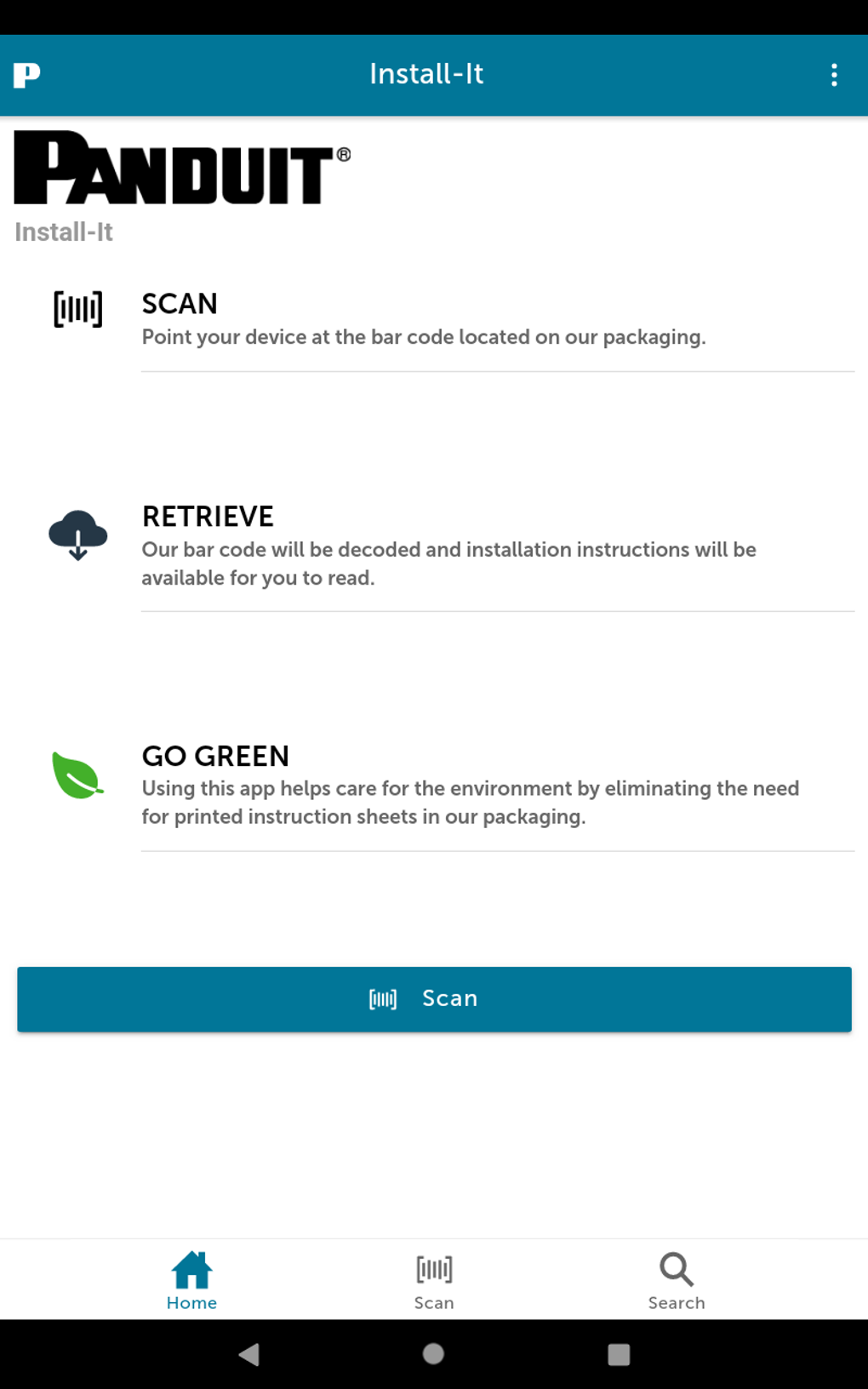Tap the RETRIEVE description text
Screen dimensions: 868x1389
click(x=448, y=563)
